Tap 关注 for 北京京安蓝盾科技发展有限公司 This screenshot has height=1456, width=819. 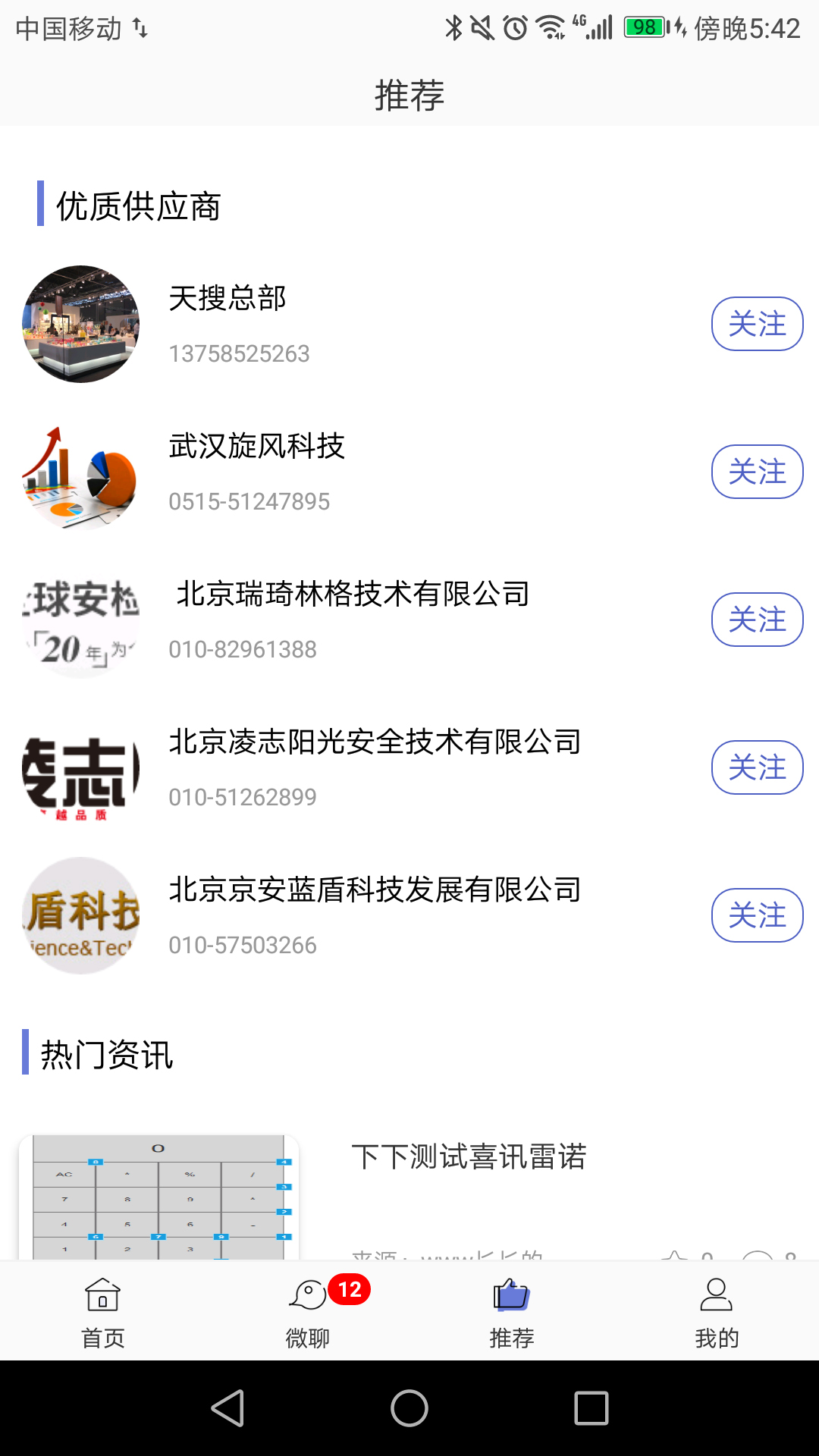coord(757,915)
